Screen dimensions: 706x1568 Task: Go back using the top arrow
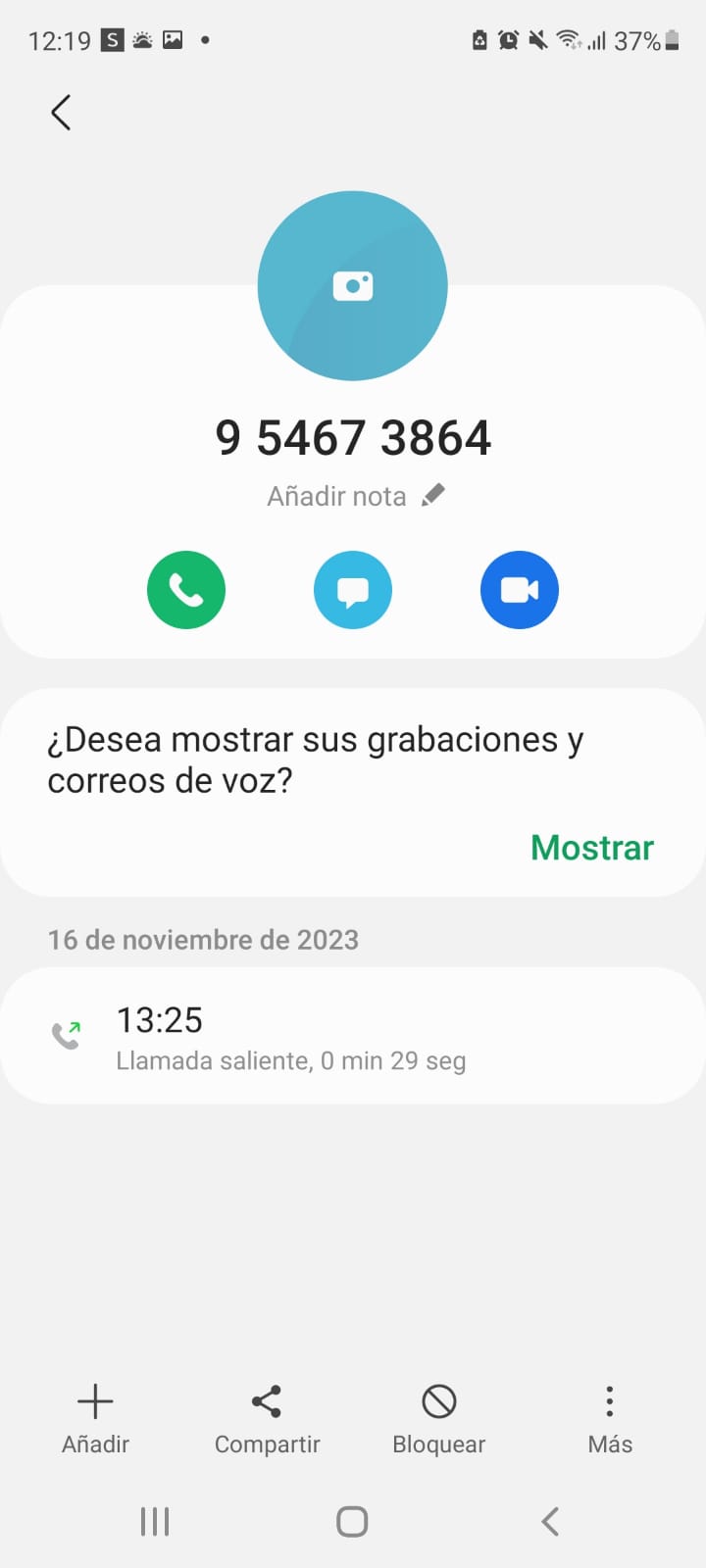[x=61, y=113]
